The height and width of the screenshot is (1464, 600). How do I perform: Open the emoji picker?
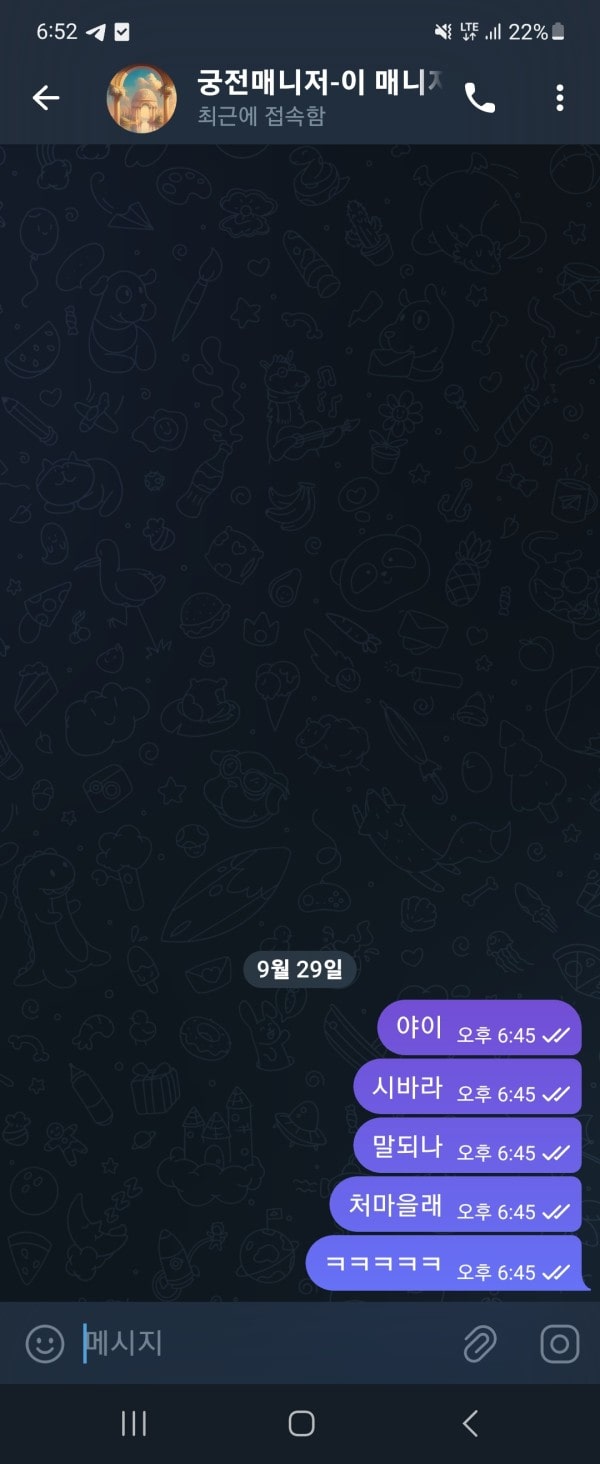pyautogui.click(x=45, y=1343)
